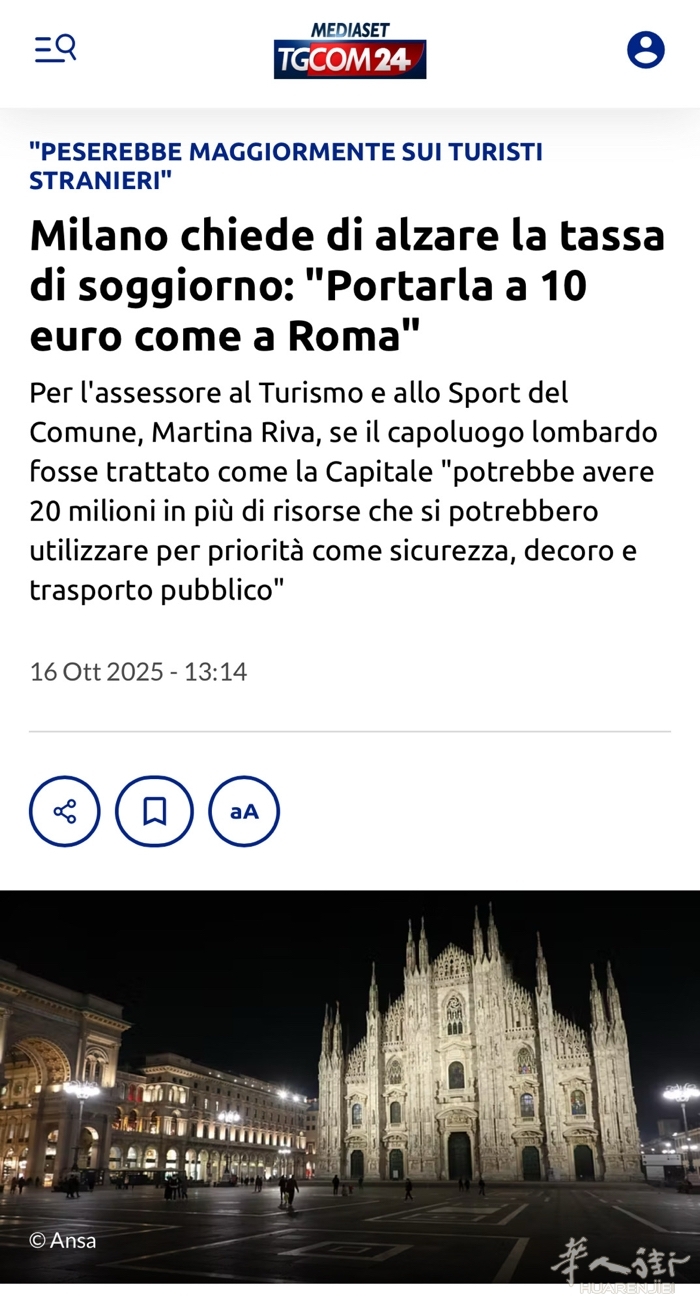Open the user profile icon
Image resolution: width=700 pixels, height=1303 pixels.
(x=645, y=49)
